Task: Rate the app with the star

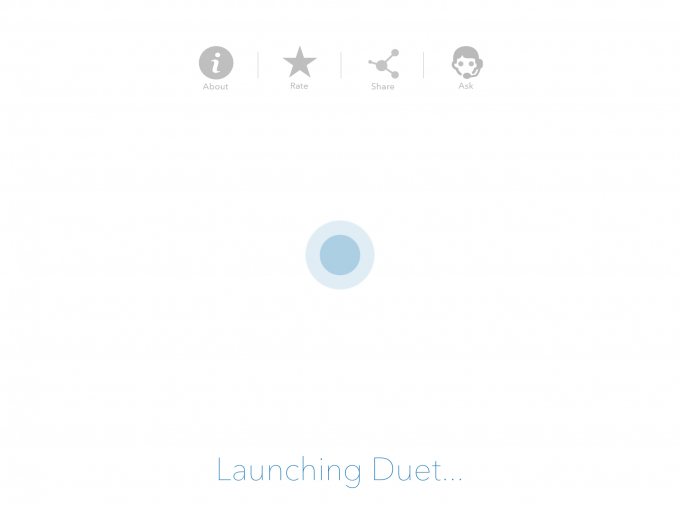Action: click(299, 63)
